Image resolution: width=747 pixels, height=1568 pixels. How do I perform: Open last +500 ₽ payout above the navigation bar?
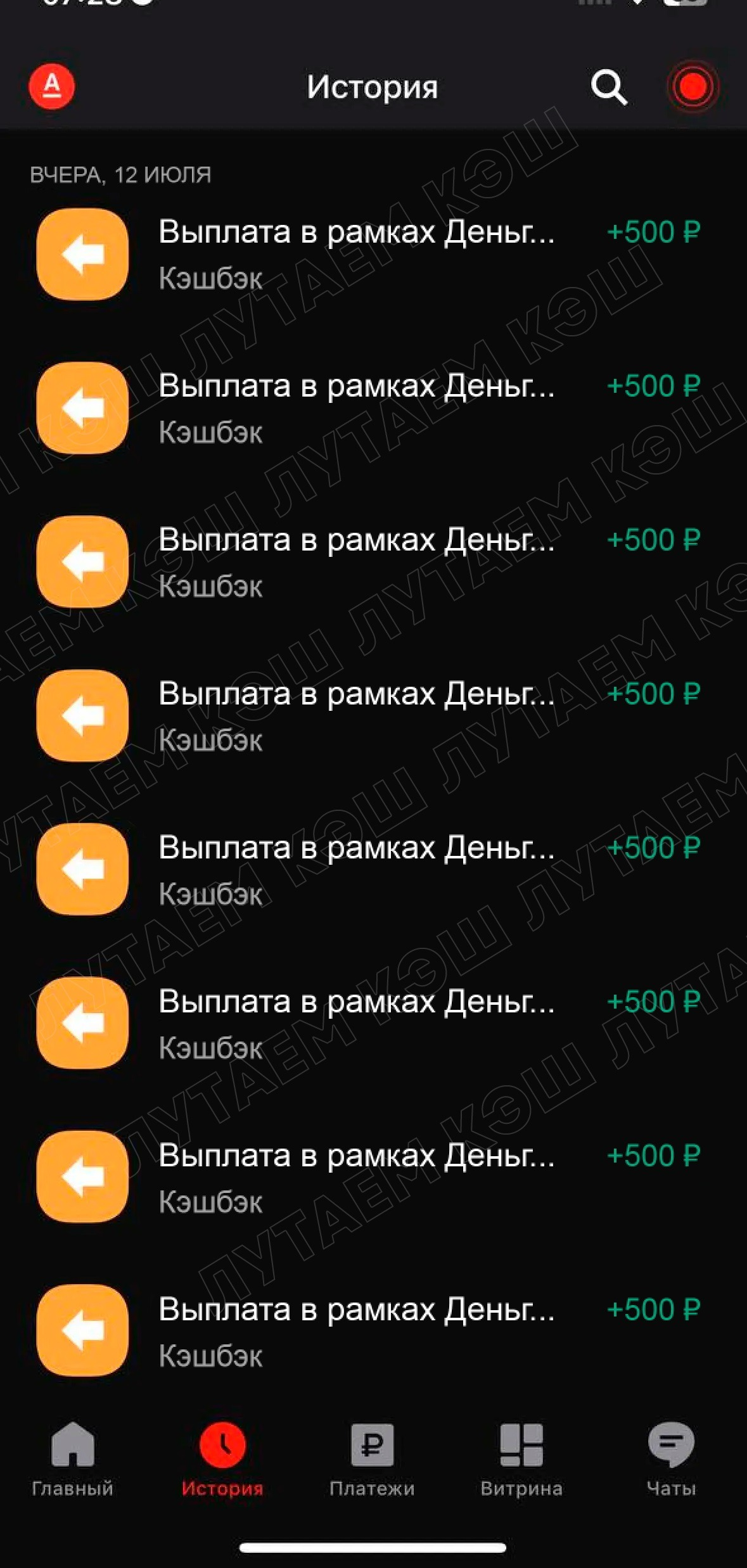367,1332
